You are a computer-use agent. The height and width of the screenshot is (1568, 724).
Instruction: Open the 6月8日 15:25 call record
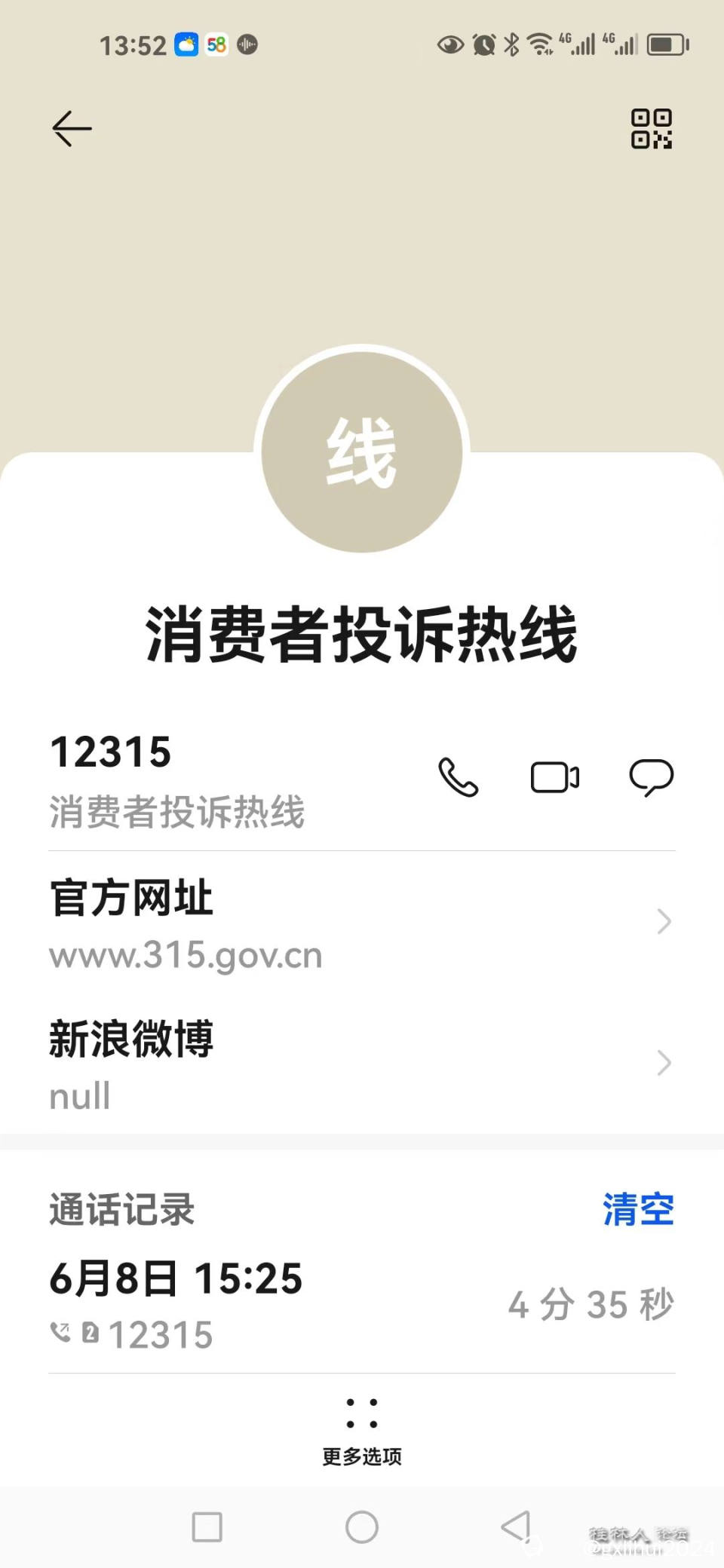[x=362, y=1306]
